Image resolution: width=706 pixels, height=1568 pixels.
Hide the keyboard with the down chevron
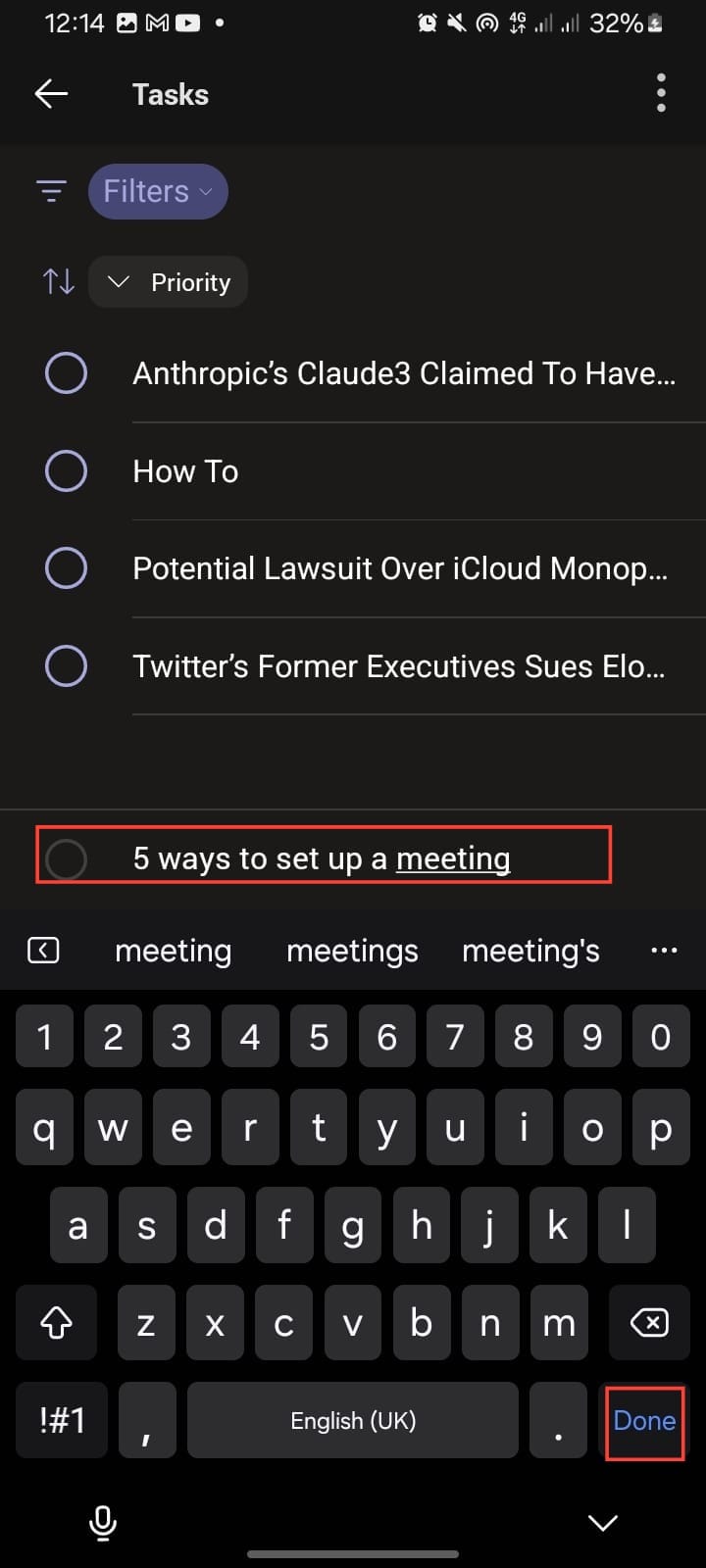point(602,1521)
